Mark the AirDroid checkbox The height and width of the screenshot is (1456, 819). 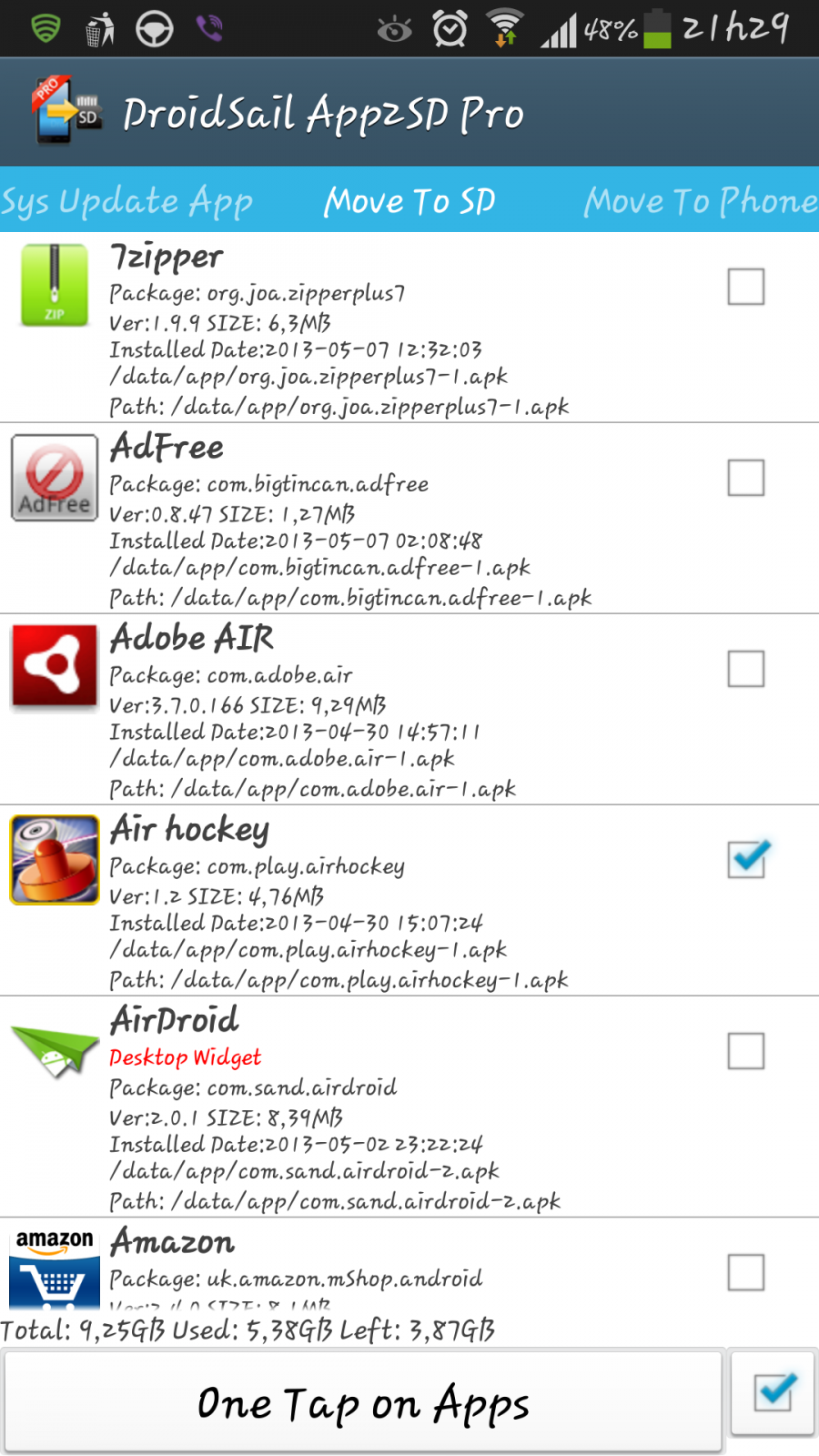coord(746,1052)
